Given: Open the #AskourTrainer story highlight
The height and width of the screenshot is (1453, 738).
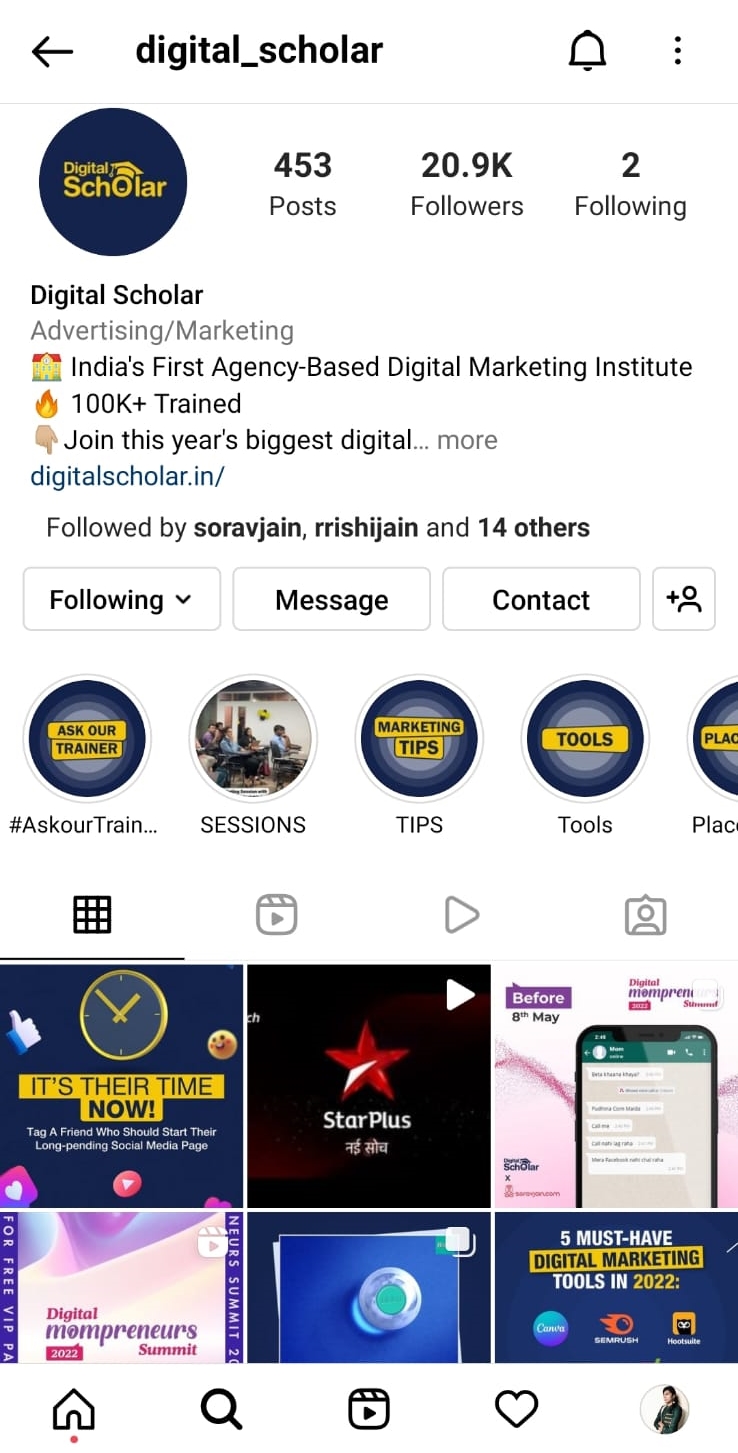Looking at the screenshot, I should (87, 738).
